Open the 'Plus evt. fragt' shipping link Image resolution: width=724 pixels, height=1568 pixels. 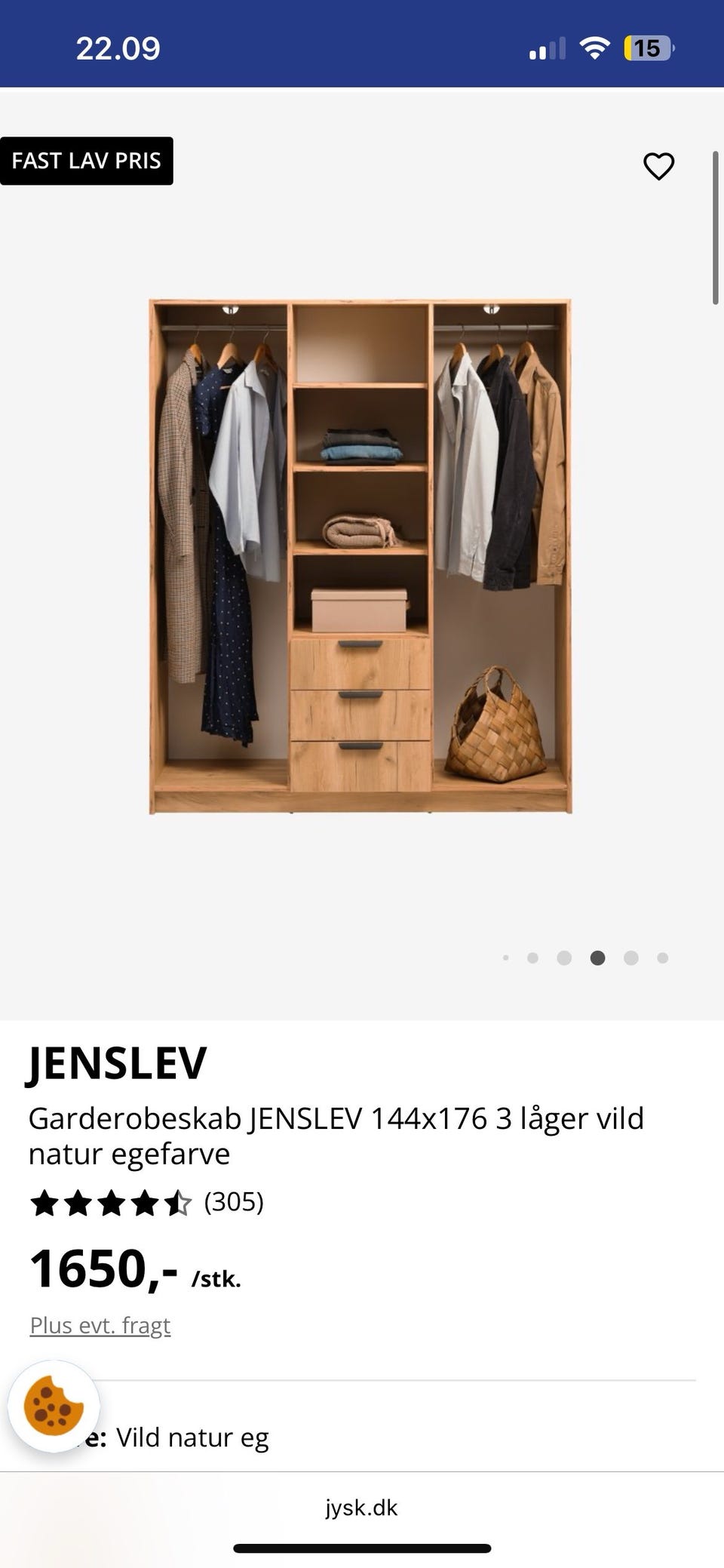click(x=100, y=1325)
